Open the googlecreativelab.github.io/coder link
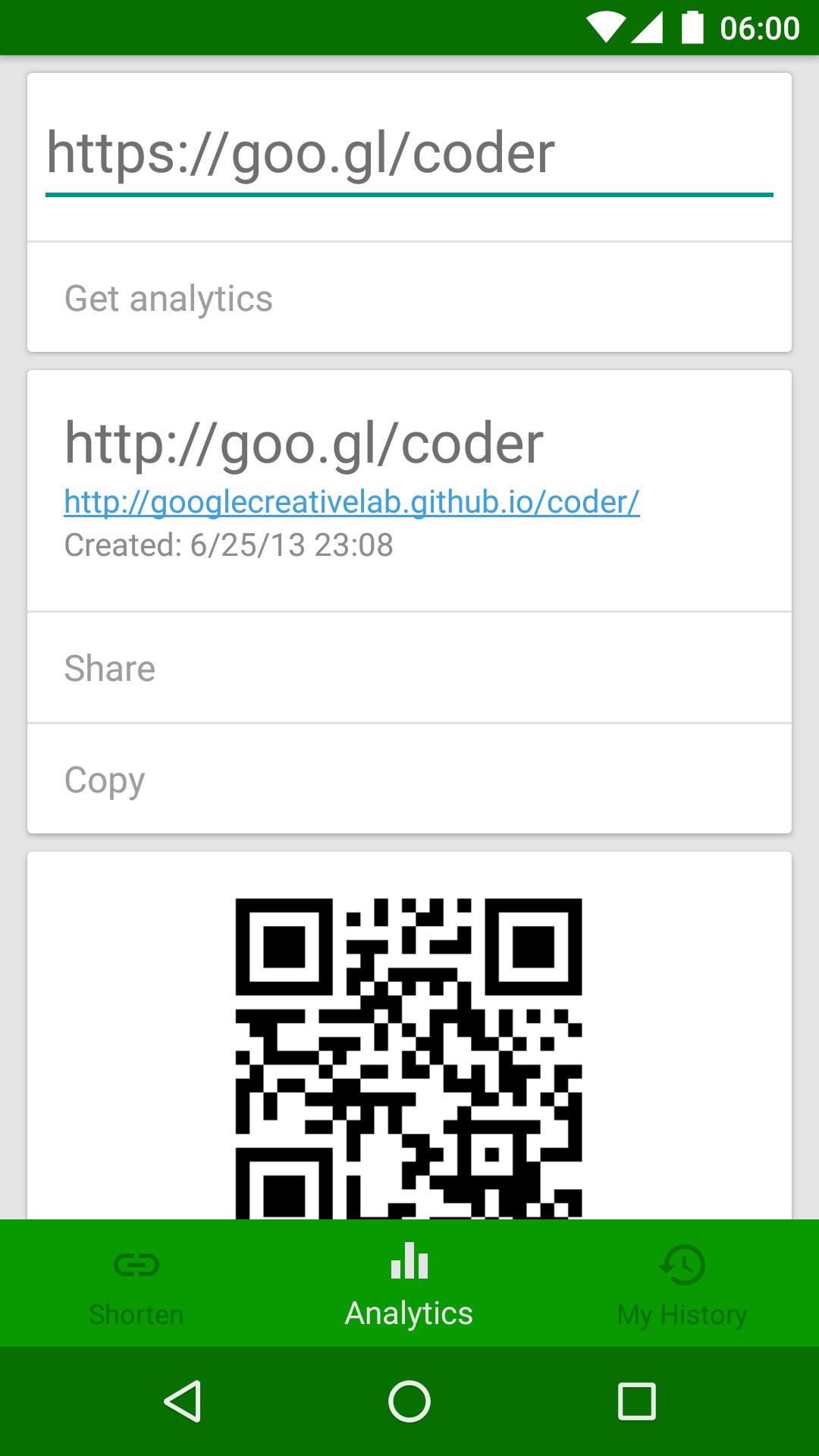 point(350,501)
